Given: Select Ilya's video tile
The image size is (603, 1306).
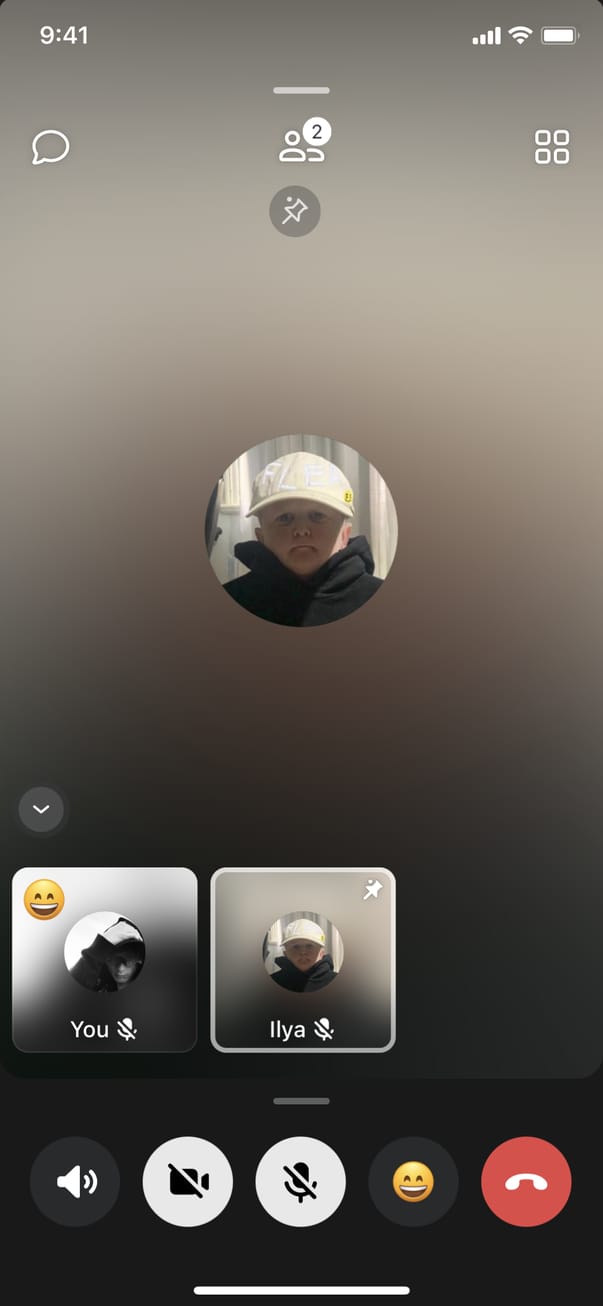Looking at the screenshot, I should pos(303,959).
